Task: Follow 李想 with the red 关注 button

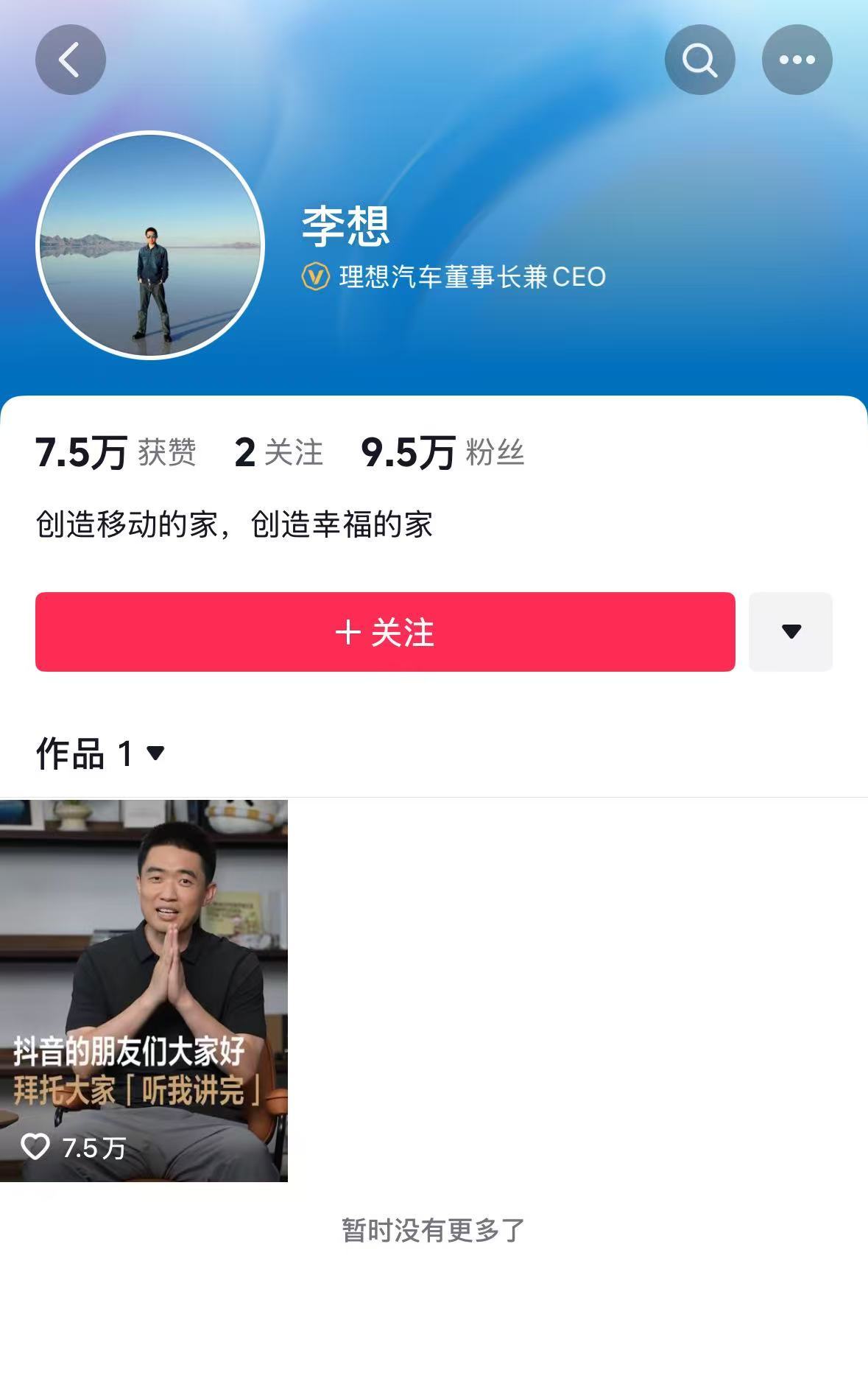Action: [x=385, y=632]
